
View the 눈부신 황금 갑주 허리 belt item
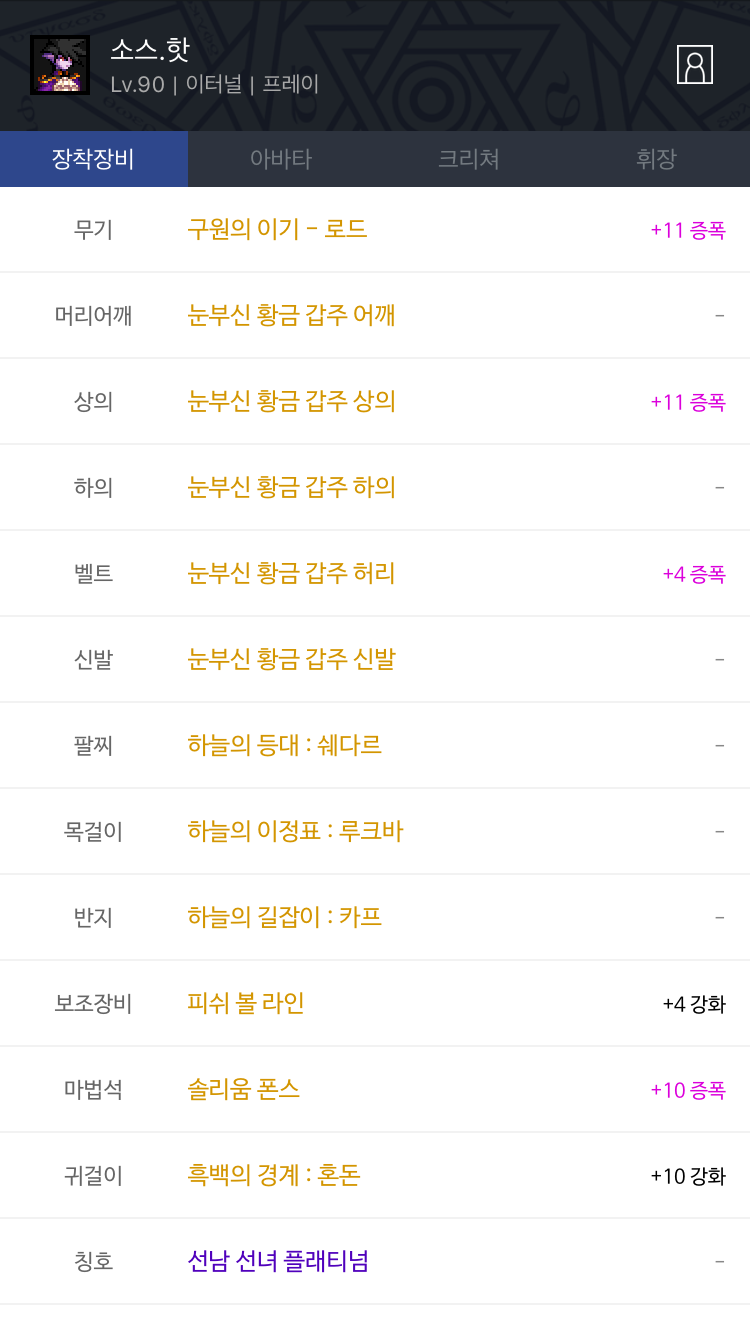(292, 573)
